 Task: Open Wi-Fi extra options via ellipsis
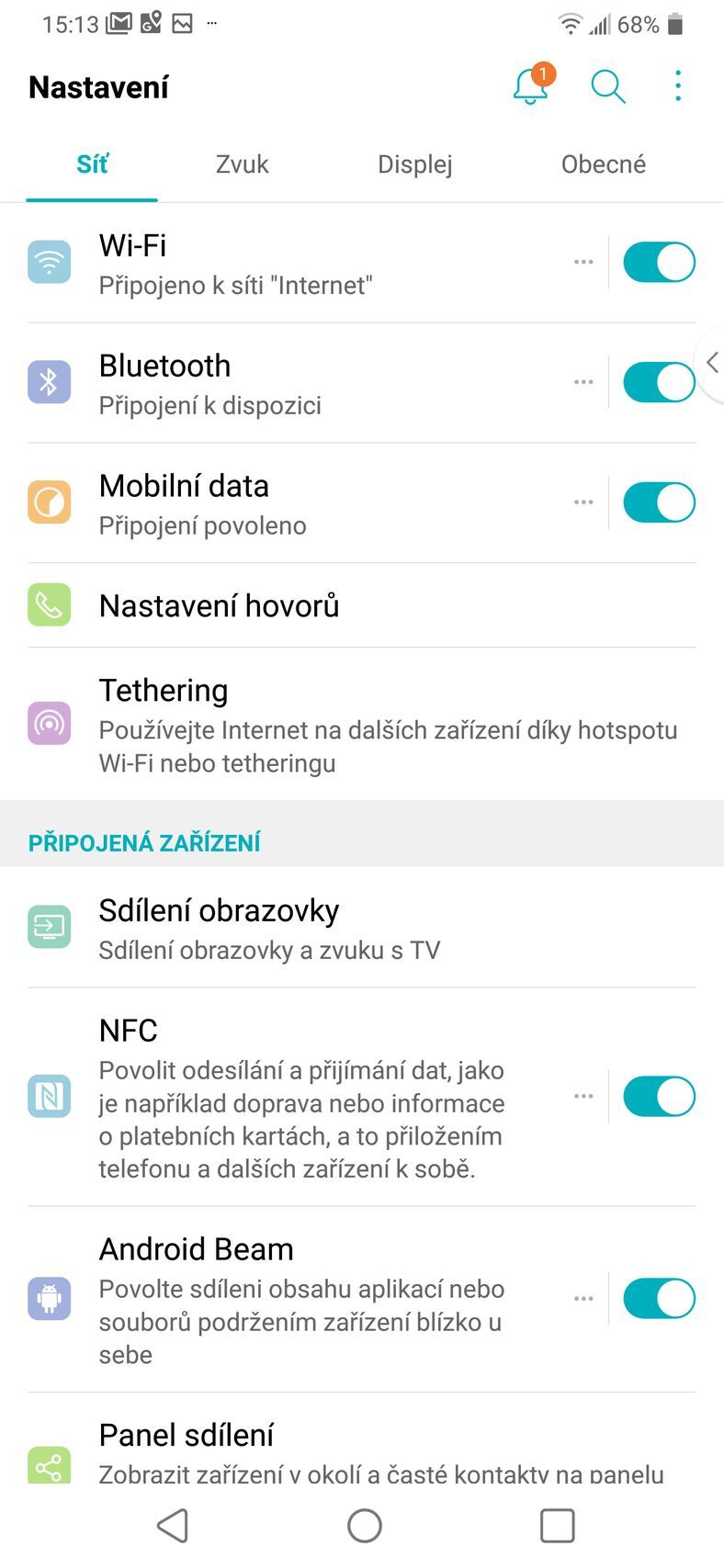583,262
